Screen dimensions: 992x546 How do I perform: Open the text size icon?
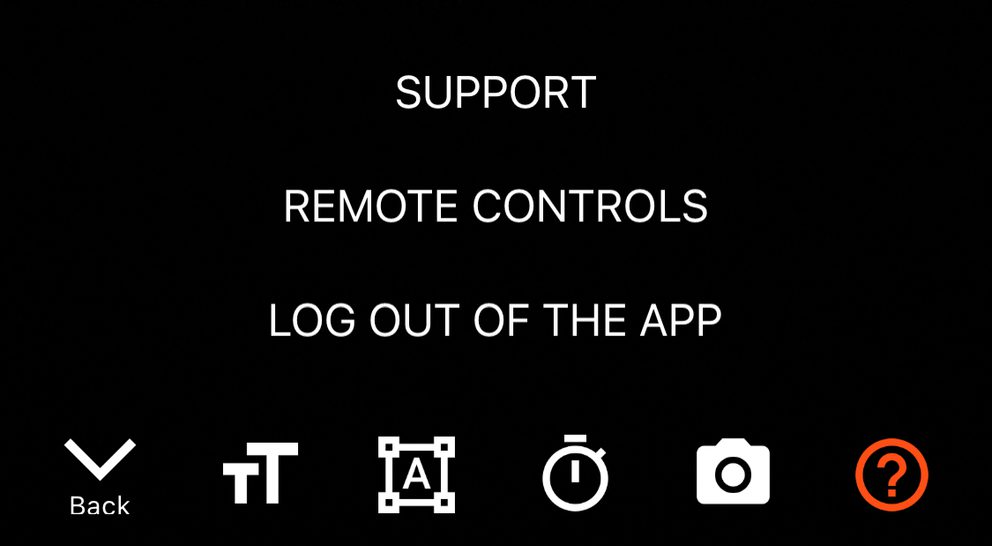pos(260,474)
